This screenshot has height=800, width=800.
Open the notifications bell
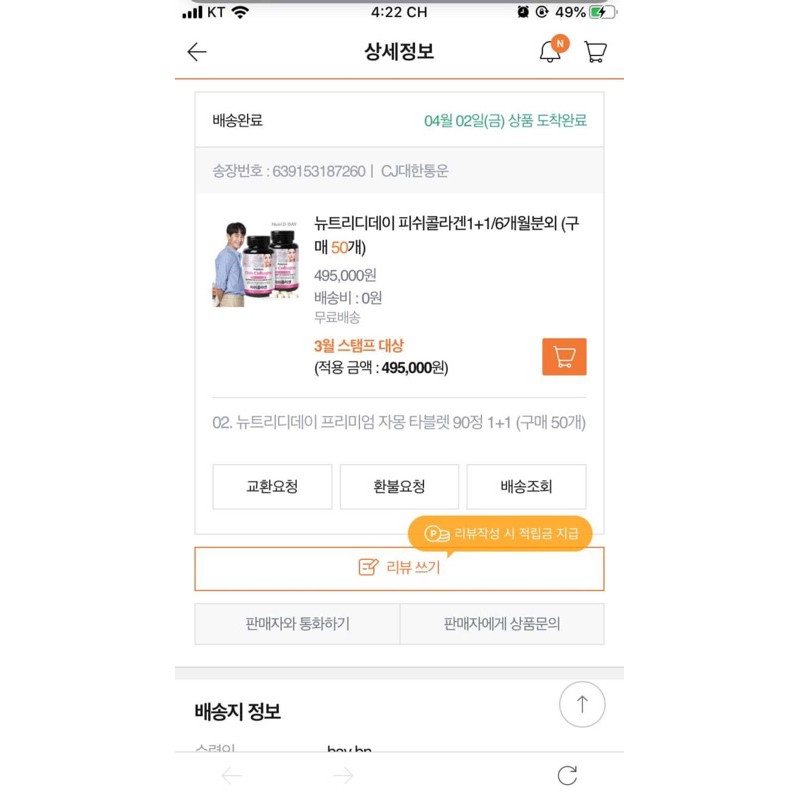[550, 52]
